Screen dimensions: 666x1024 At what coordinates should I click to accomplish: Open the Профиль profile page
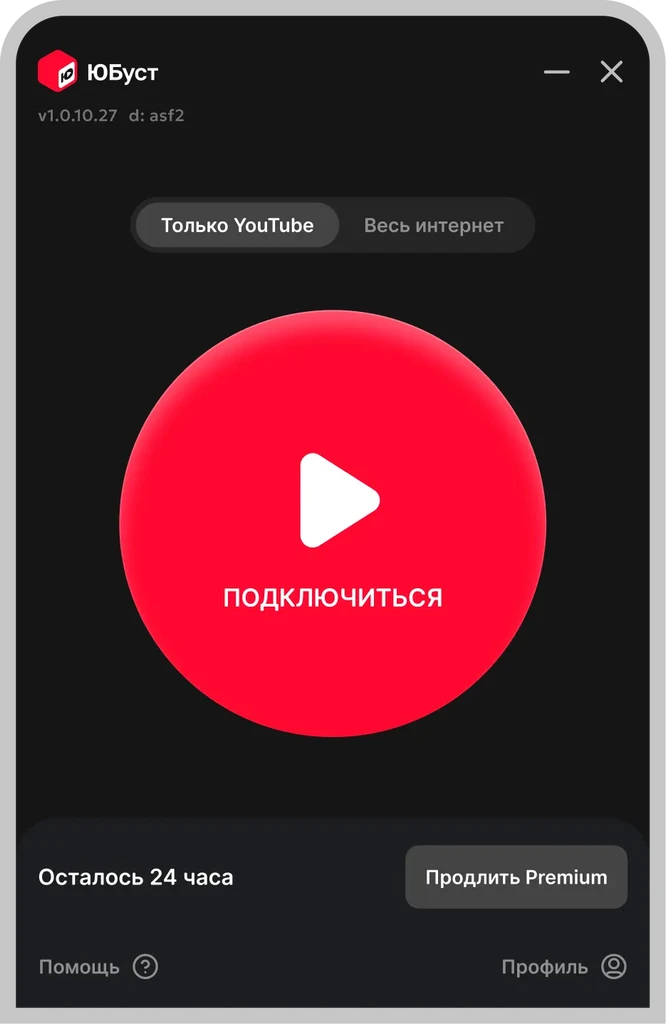(x=563, y=967)
